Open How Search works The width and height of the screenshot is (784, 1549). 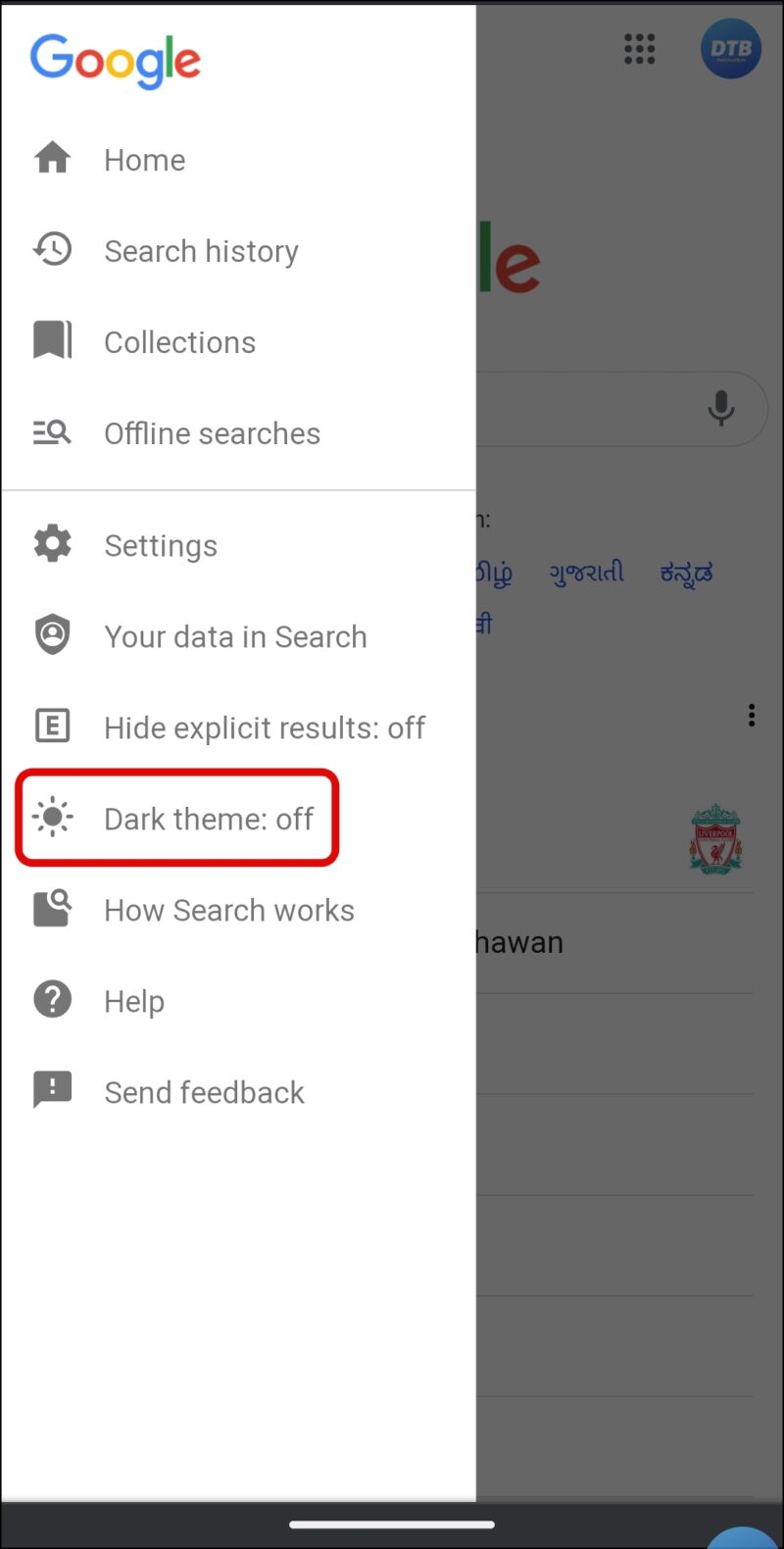click(228, 910)
